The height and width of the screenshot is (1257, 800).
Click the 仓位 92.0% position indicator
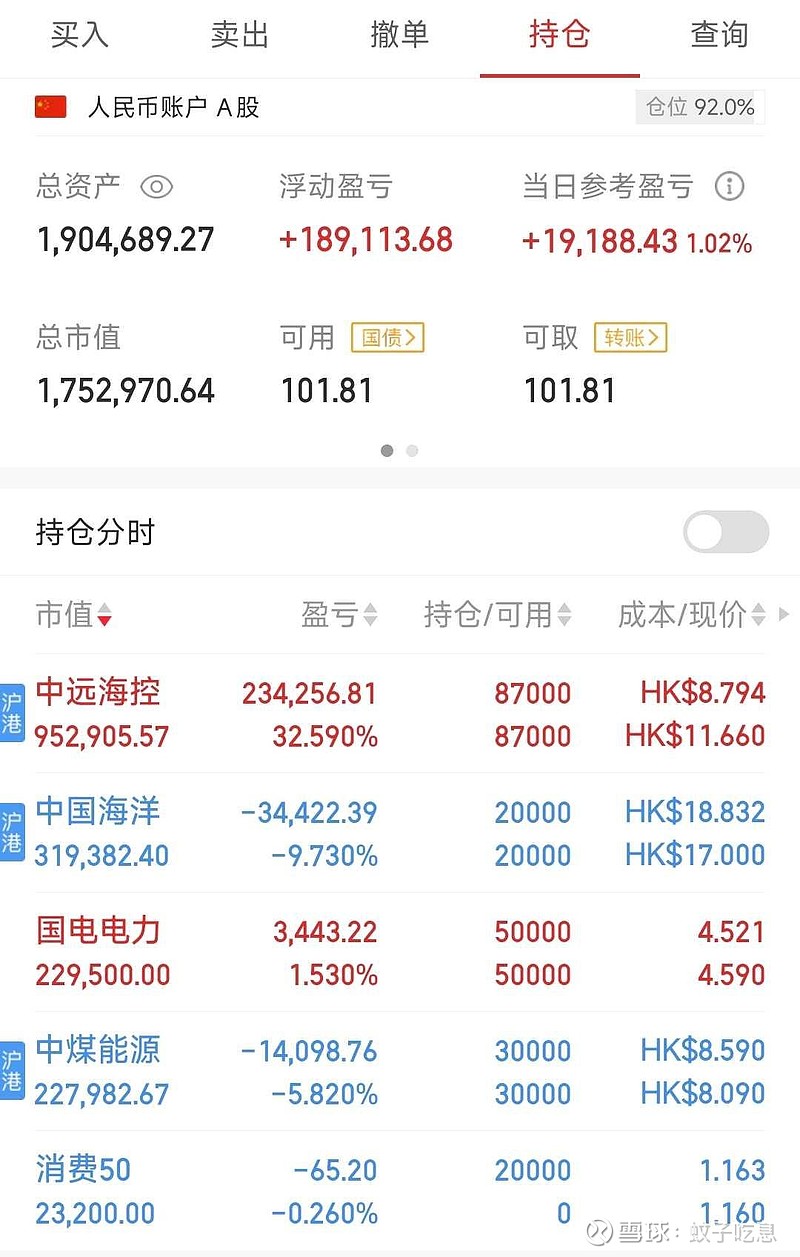pos(699,107)
